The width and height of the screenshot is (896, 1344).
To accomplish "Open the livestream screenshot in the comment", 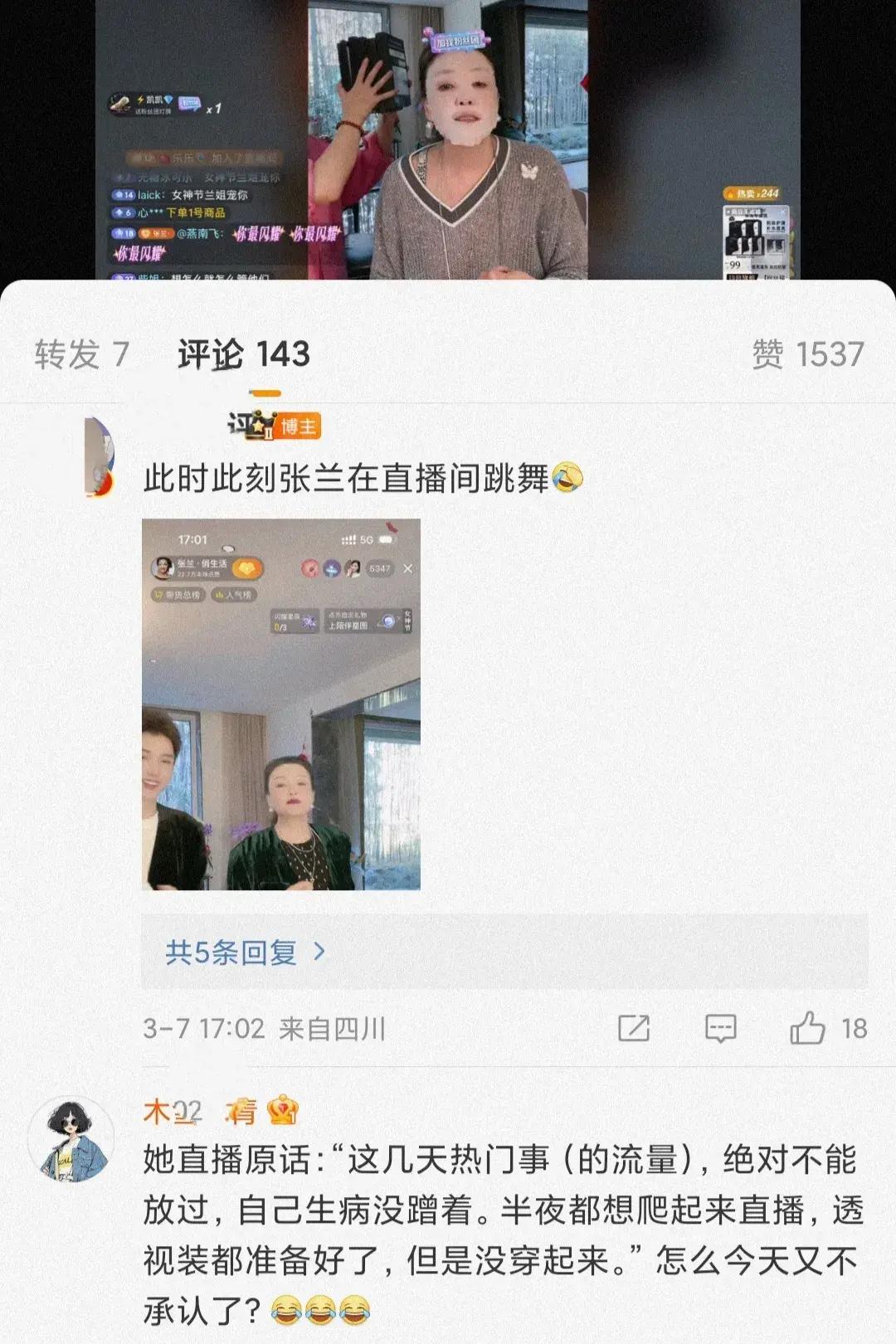I will point(281,704).
